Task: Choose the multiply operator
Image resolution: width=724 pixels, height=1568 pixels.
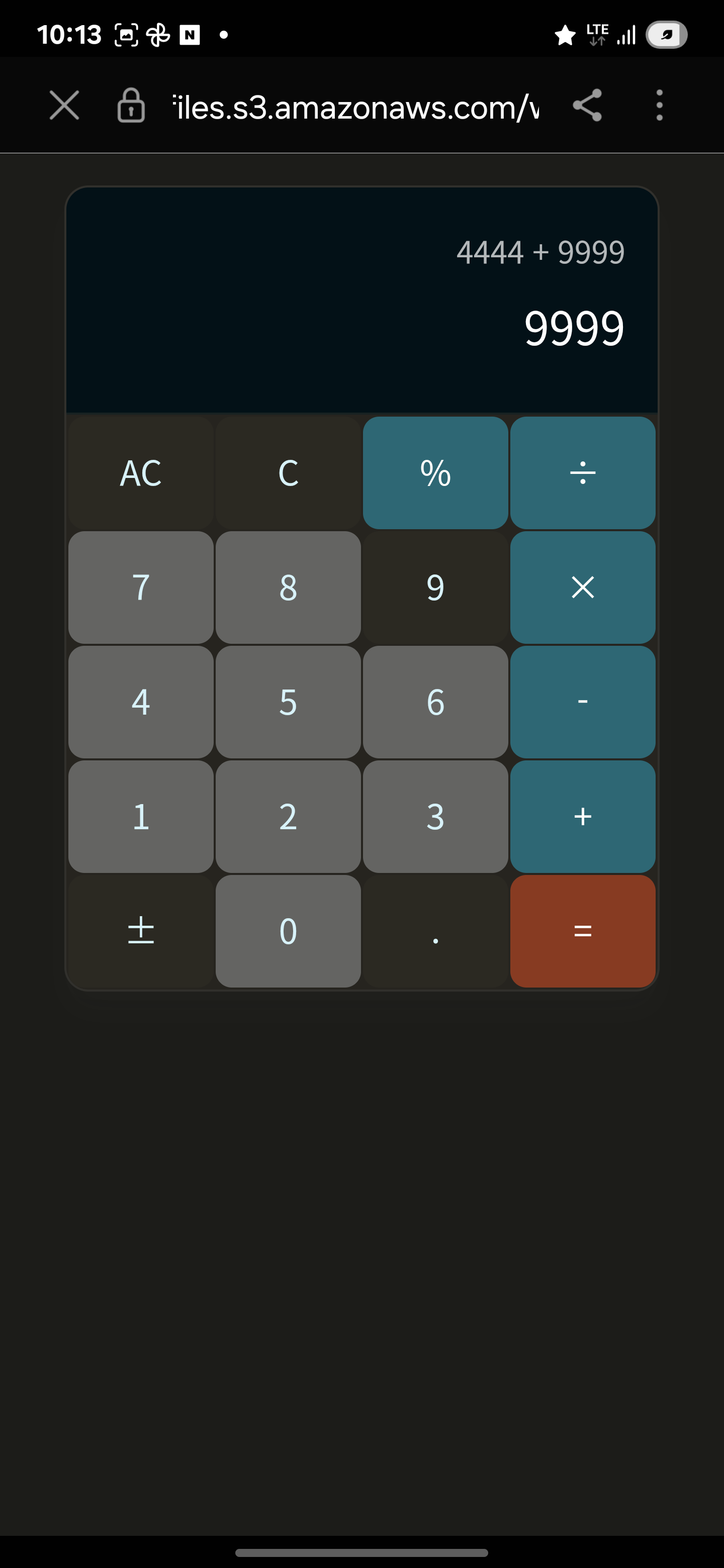Action: 583,587
